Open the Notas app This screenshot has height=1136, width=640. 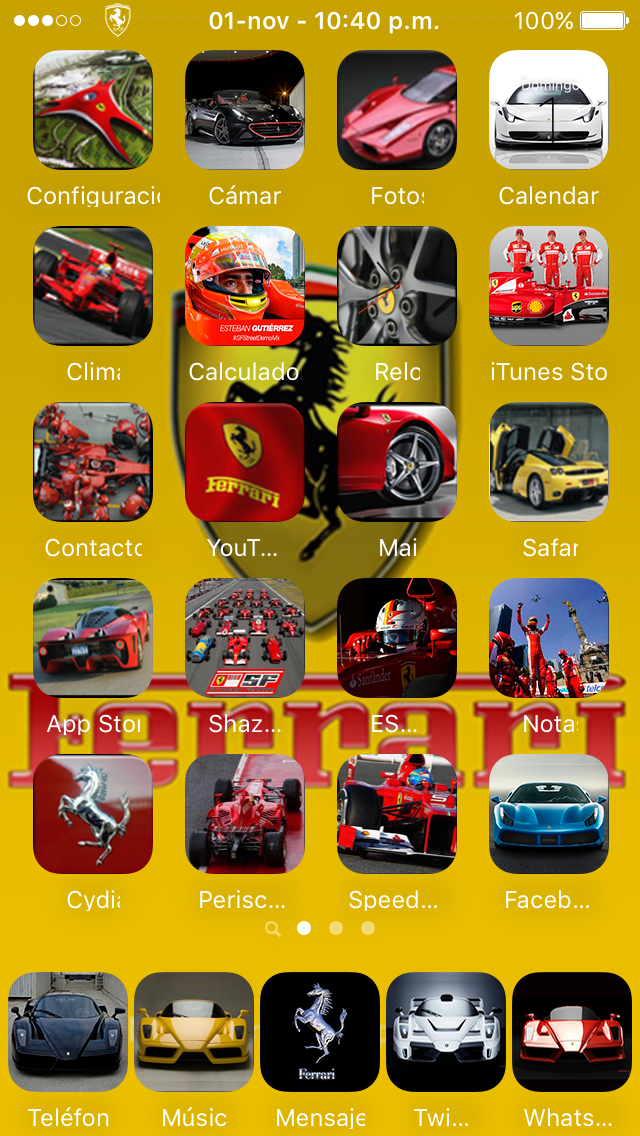click(x=549, y=638)
